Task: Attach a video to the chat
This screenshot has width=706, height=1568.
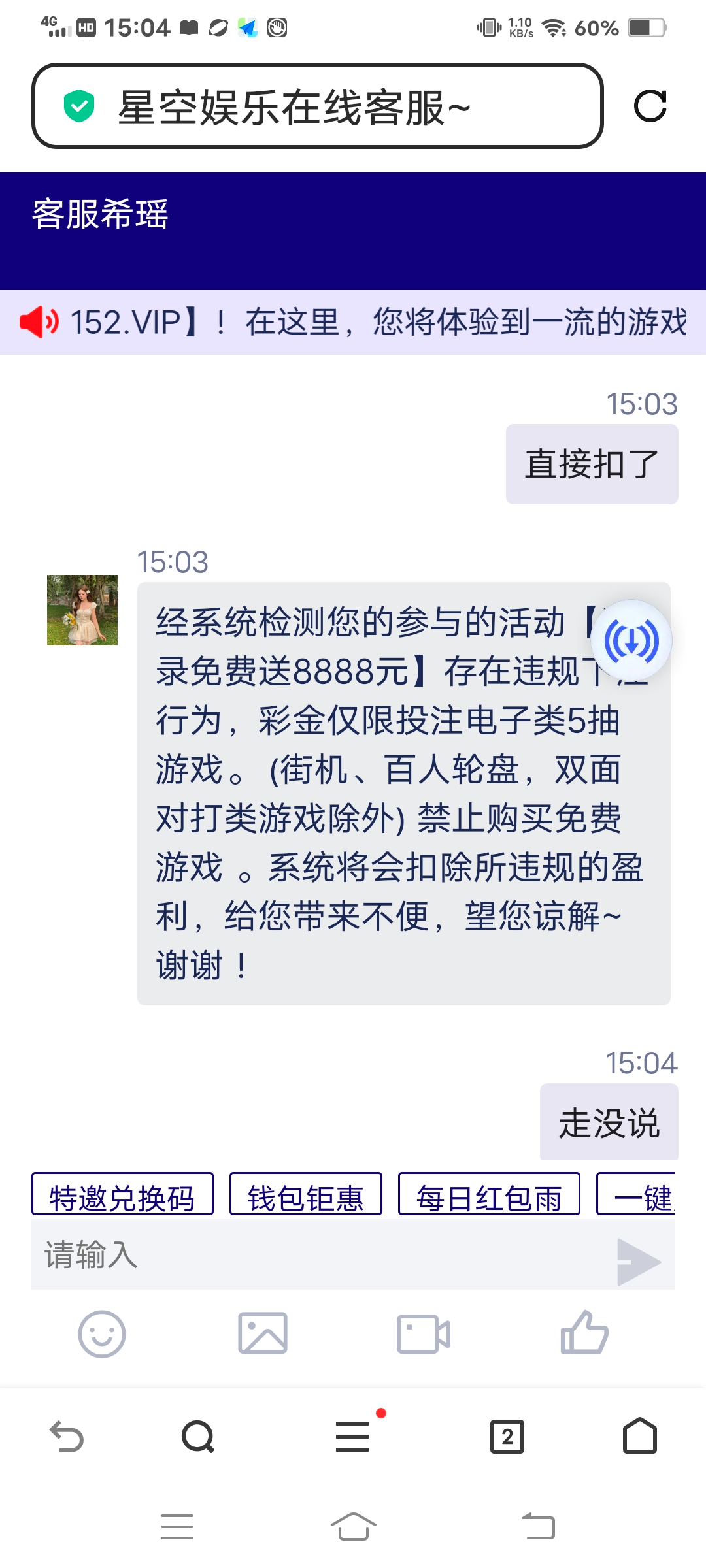Action: [424, 1333]
